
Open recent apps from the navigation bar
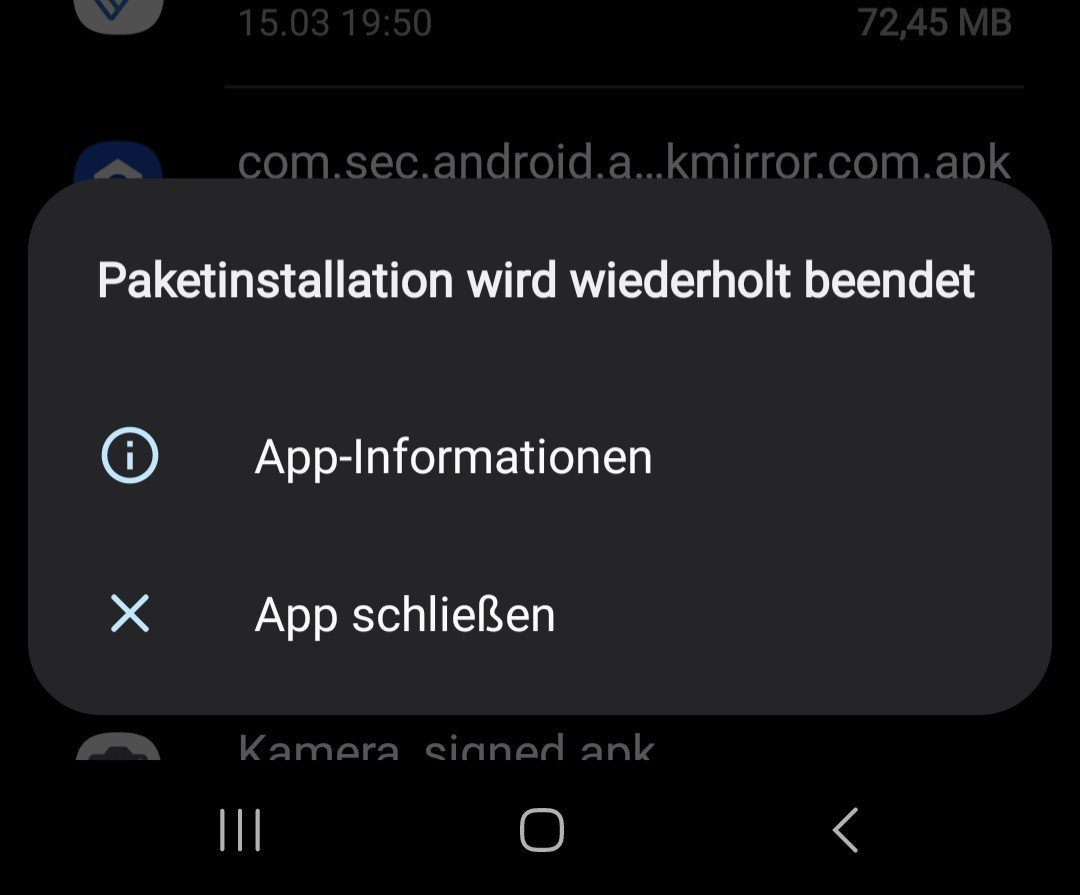coord(240,831)
